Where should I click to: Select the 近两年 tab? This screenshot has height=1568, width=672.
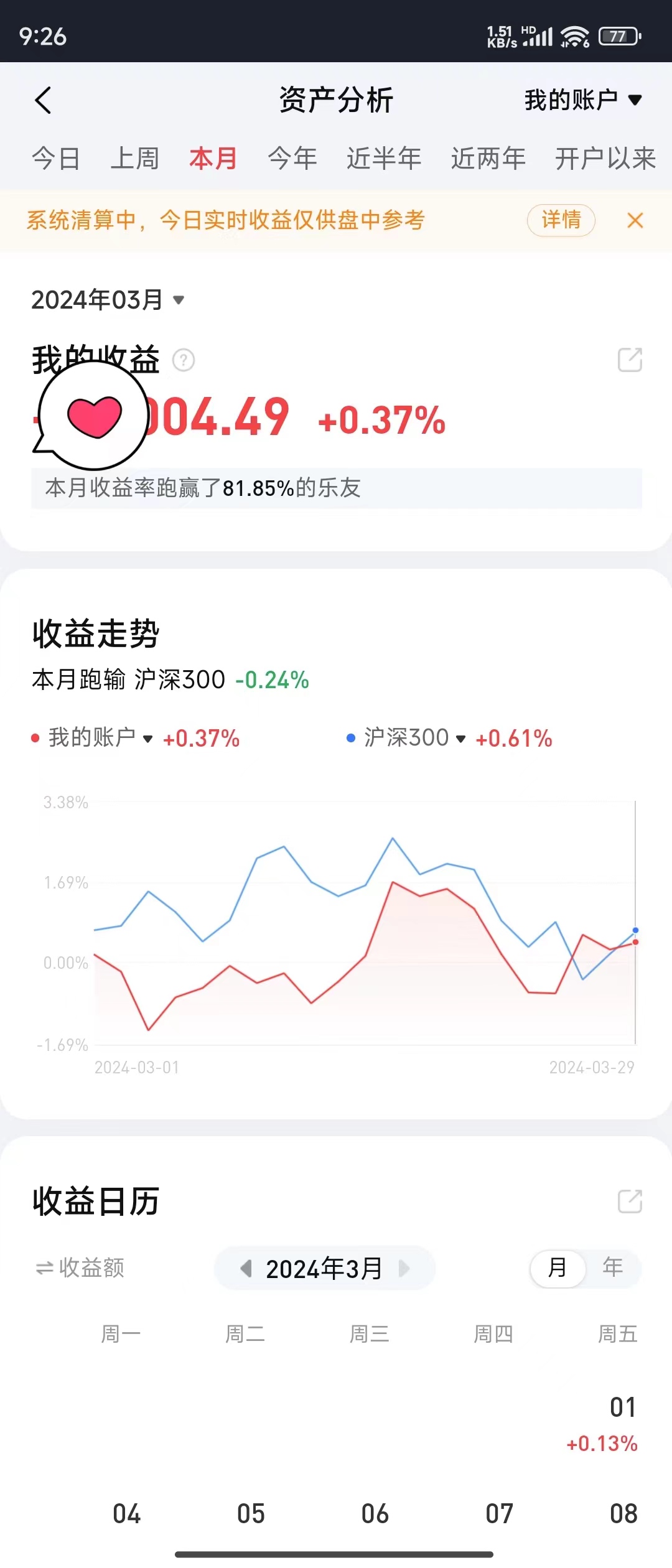tap(488, 158)
